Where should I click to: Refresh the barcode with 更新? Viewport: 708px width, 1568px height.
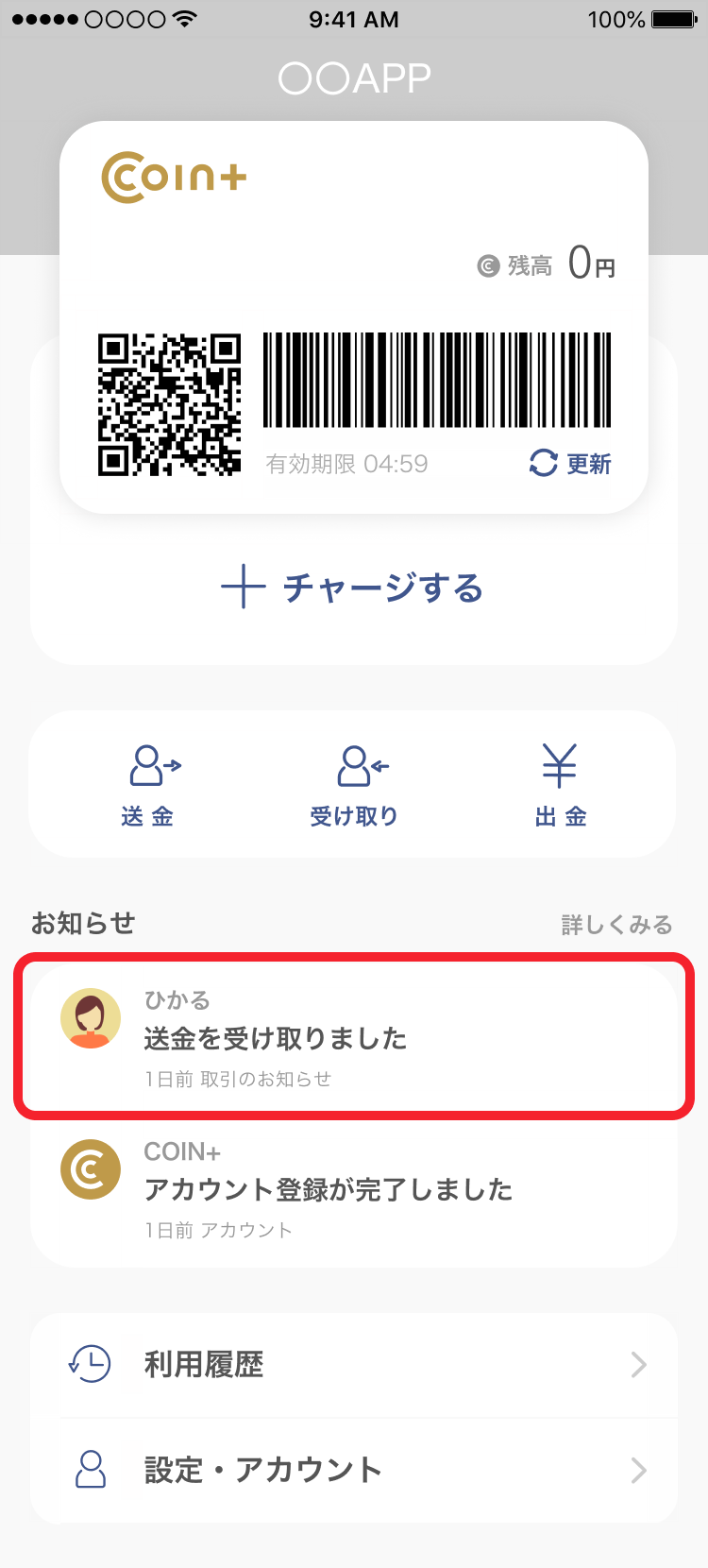pyautogui.click(x=570, y=464)
